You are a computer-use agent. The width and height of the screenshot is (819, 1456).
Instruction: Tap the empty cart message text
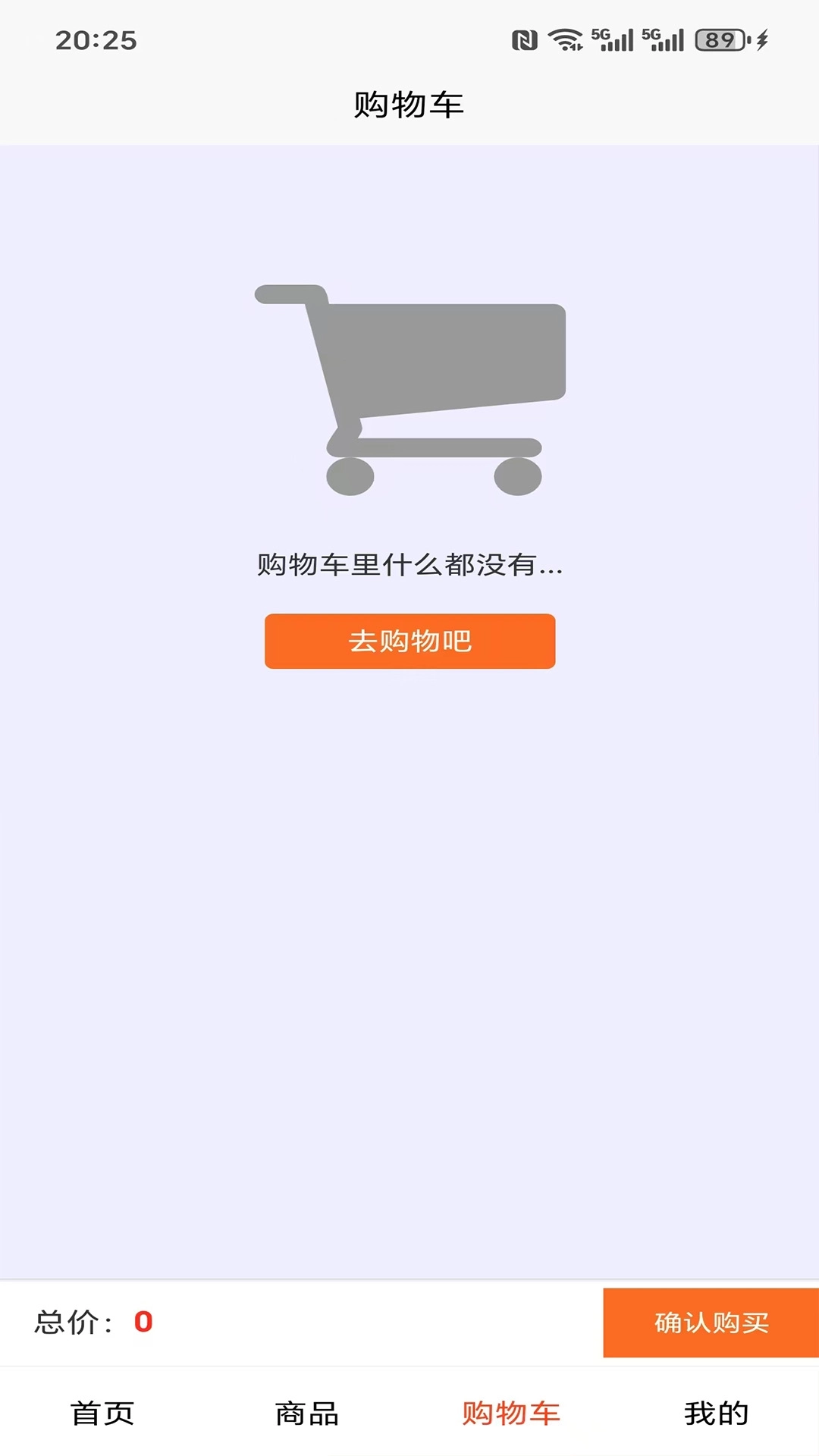coord(409,565)
